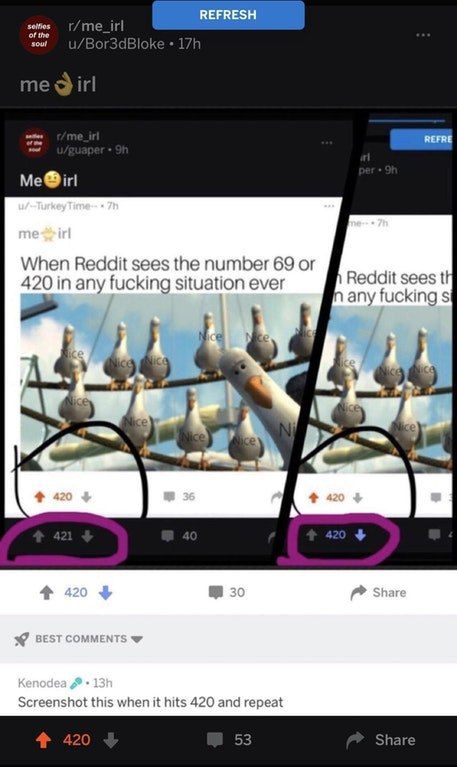Open the 53 comments
Viewport: 457px width, 767px height.
(229, 740)
